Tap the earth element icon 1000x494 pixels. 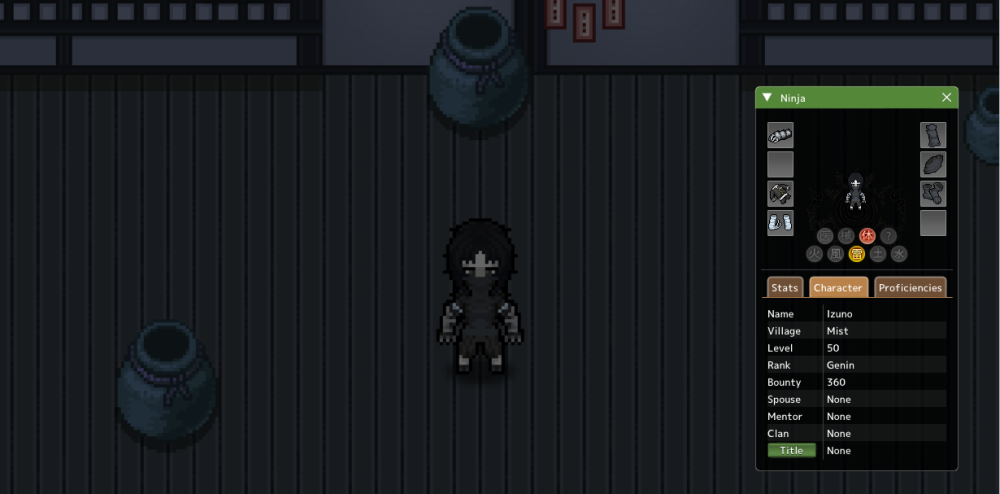[878, 254]
